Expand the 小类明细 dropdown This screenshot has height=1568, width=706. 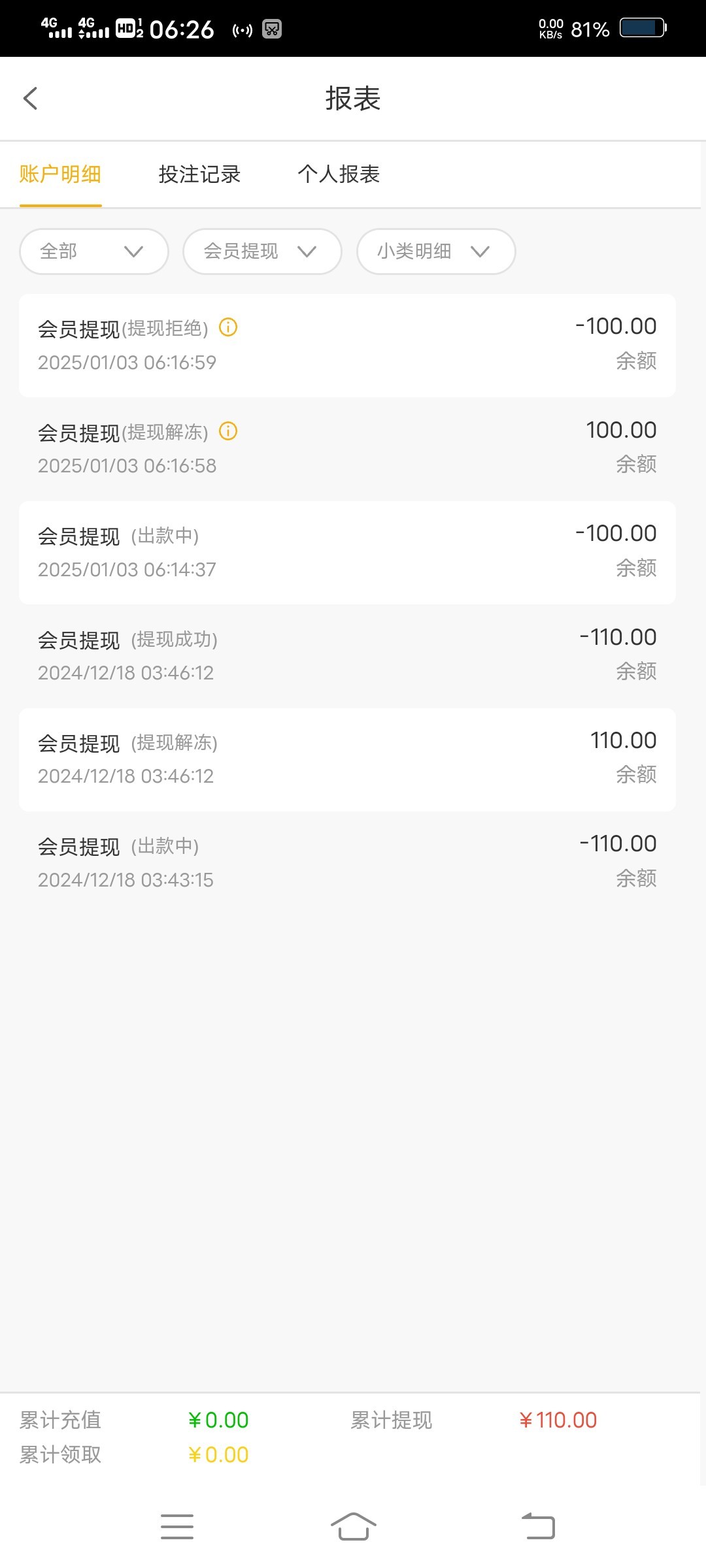[436, 252]
